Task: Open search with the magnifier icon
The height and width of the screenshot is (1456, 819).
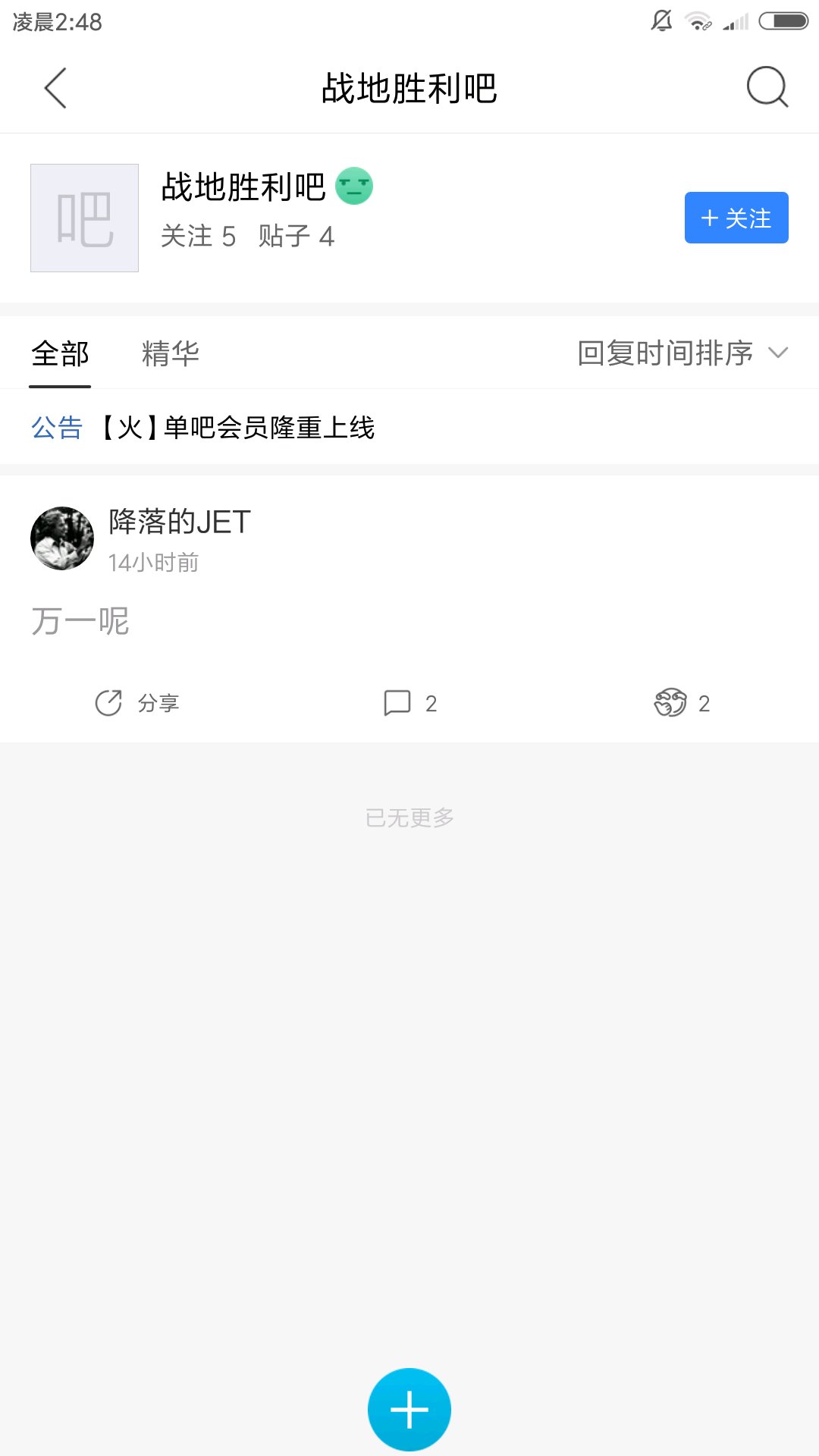Action: tap(767, 88)
